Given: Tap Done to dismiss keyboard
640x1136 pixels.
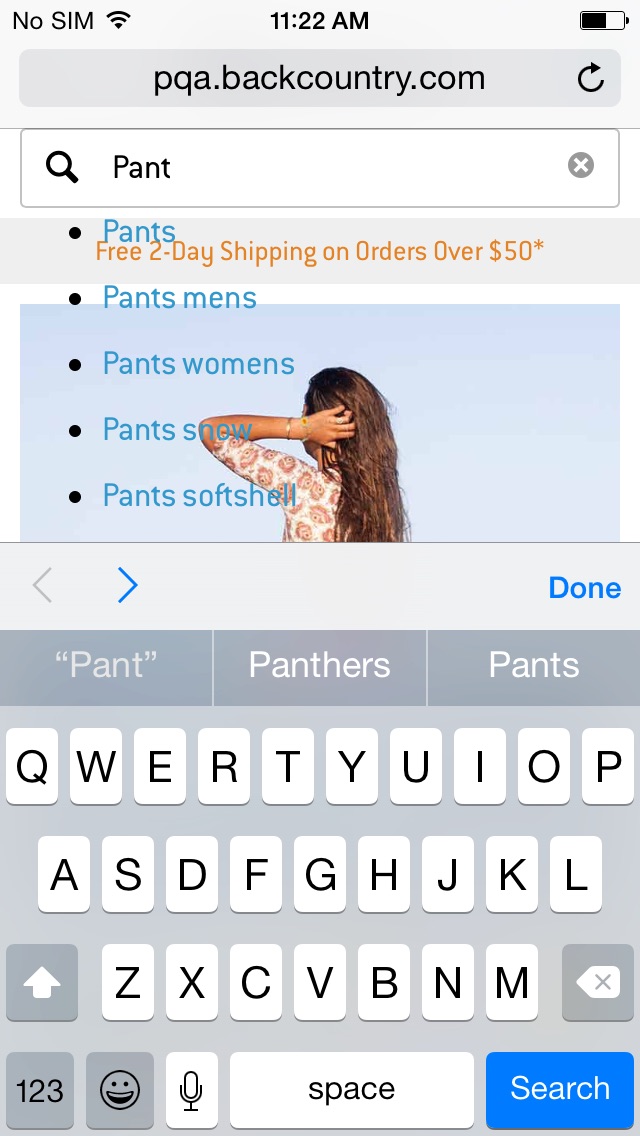Looking at the screenshot, I should point(584,587).
